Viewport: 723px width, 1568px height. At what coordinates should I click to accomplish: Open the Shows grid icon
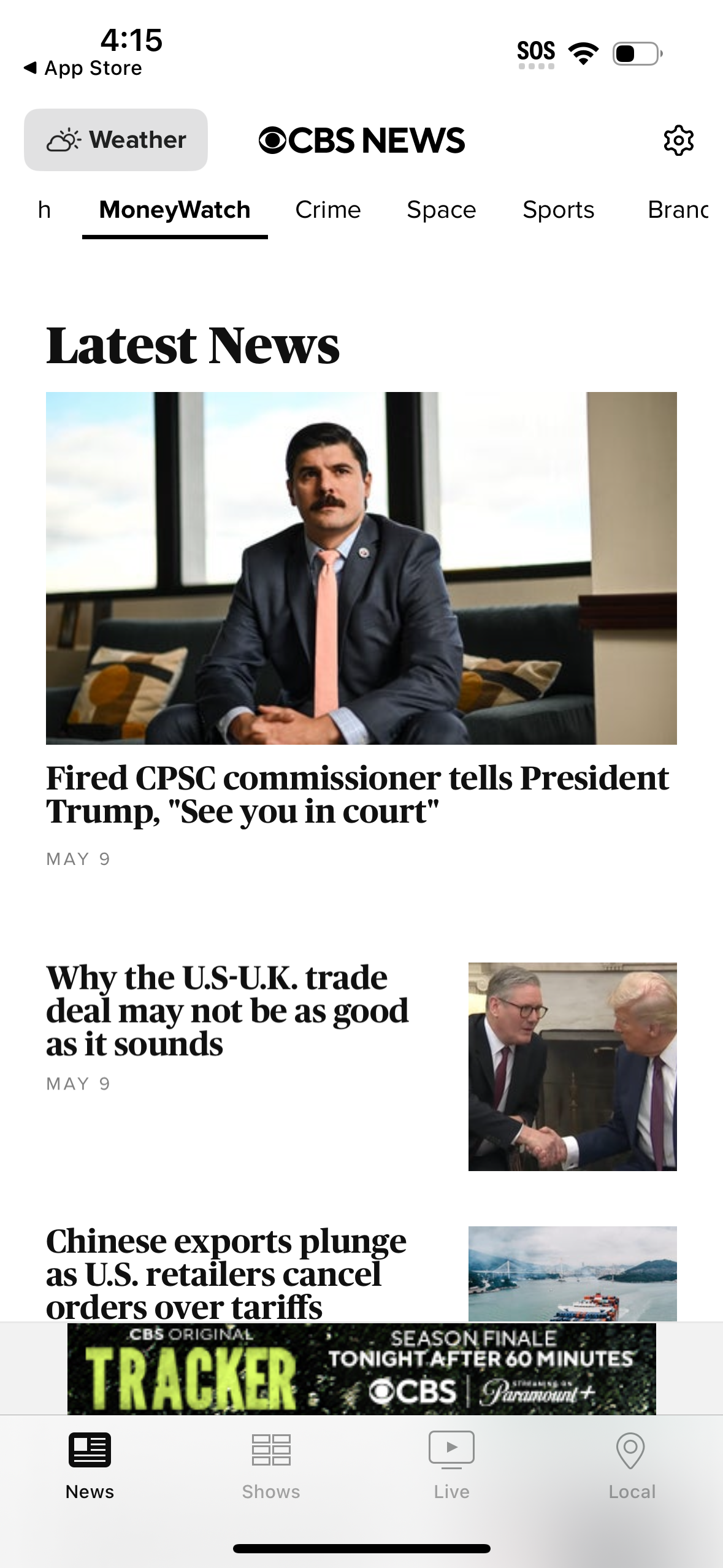tap(270, 1448)
